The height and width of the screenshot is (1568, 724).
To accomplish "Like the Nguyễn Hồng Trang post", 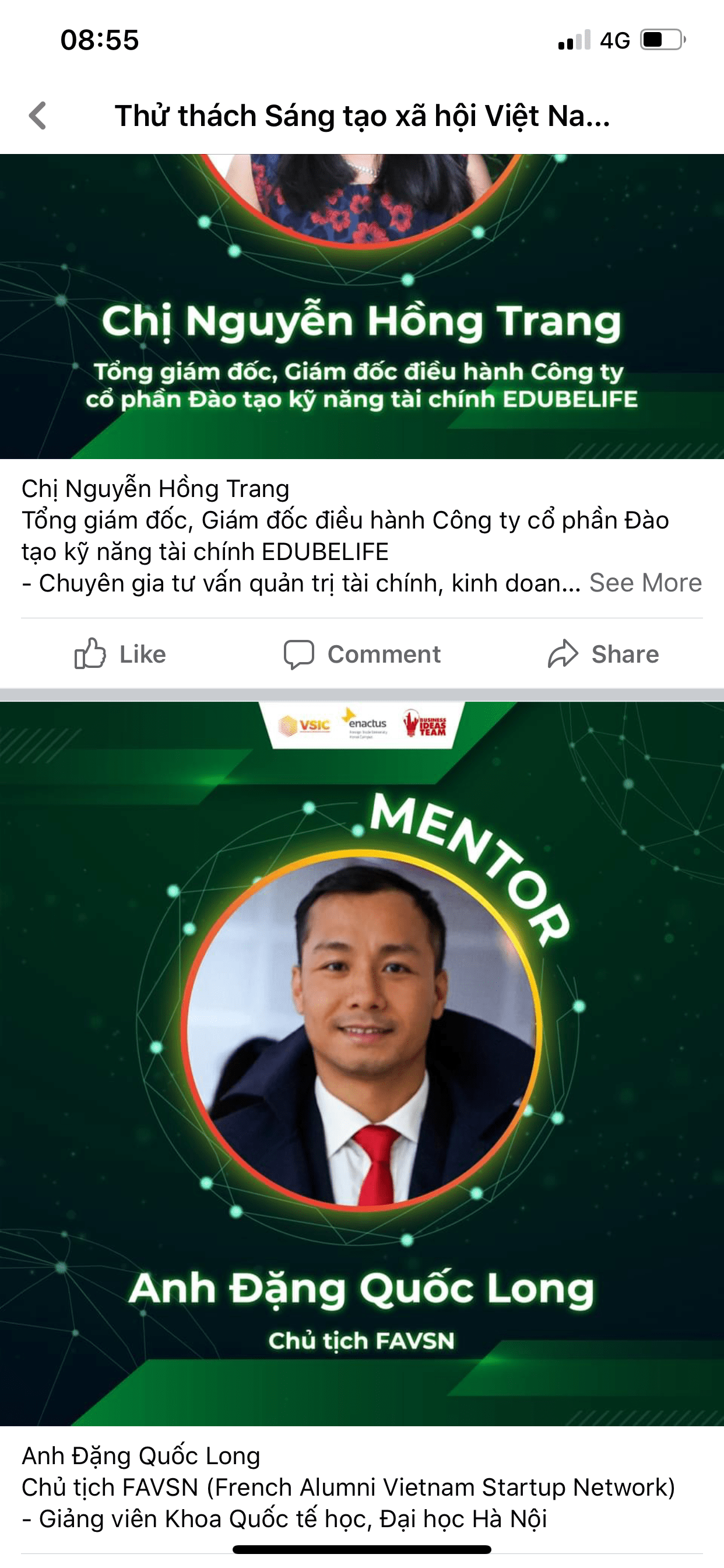I will point(120,654).
